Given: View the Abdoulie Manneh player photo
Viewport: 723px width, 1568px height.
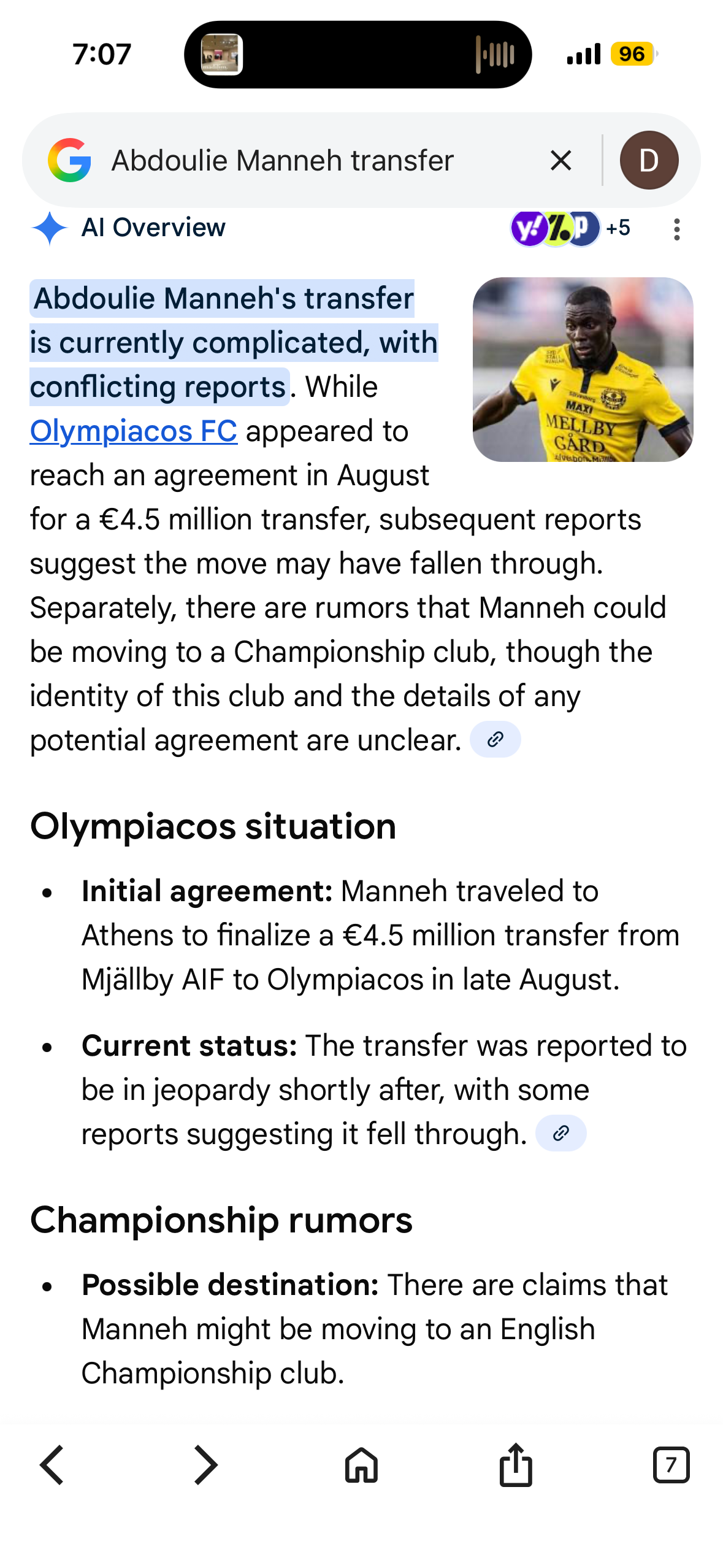Looking at the screenshot, I should pos(583,370).
